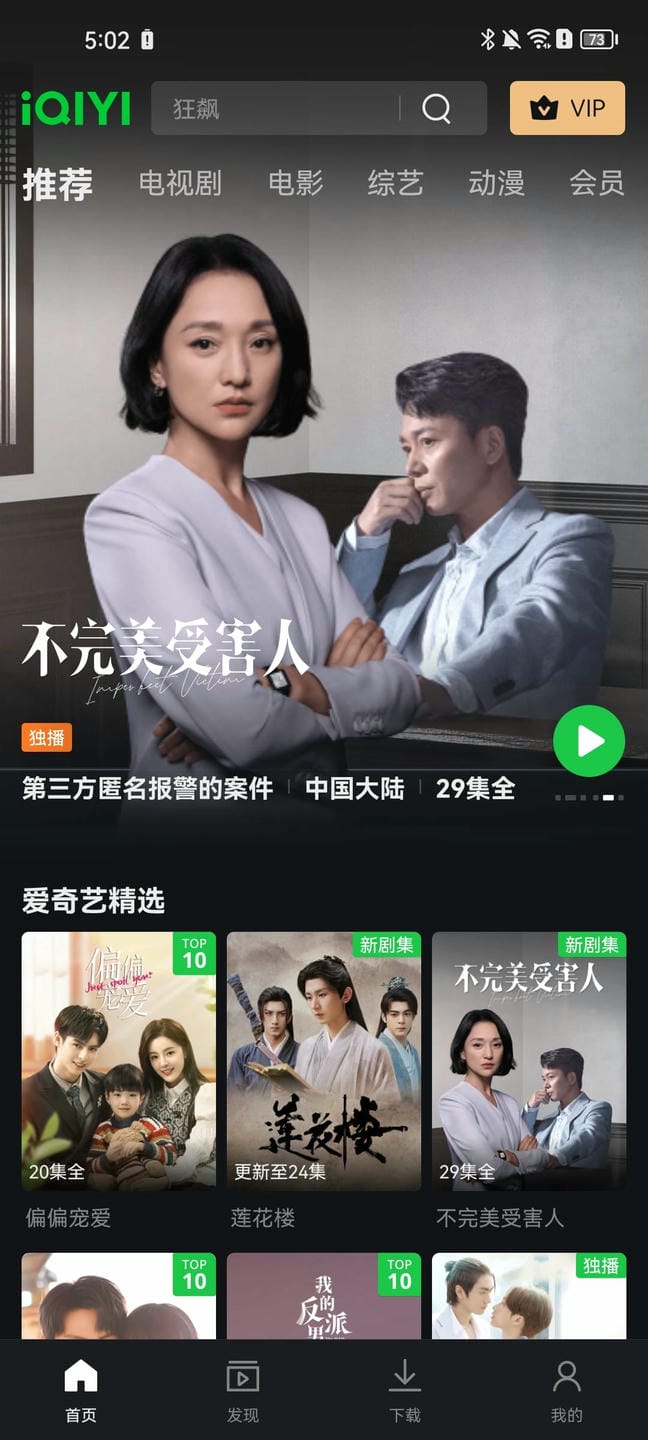
Task: Switch to the 电视剧 tab
Action: coord(180,183)
